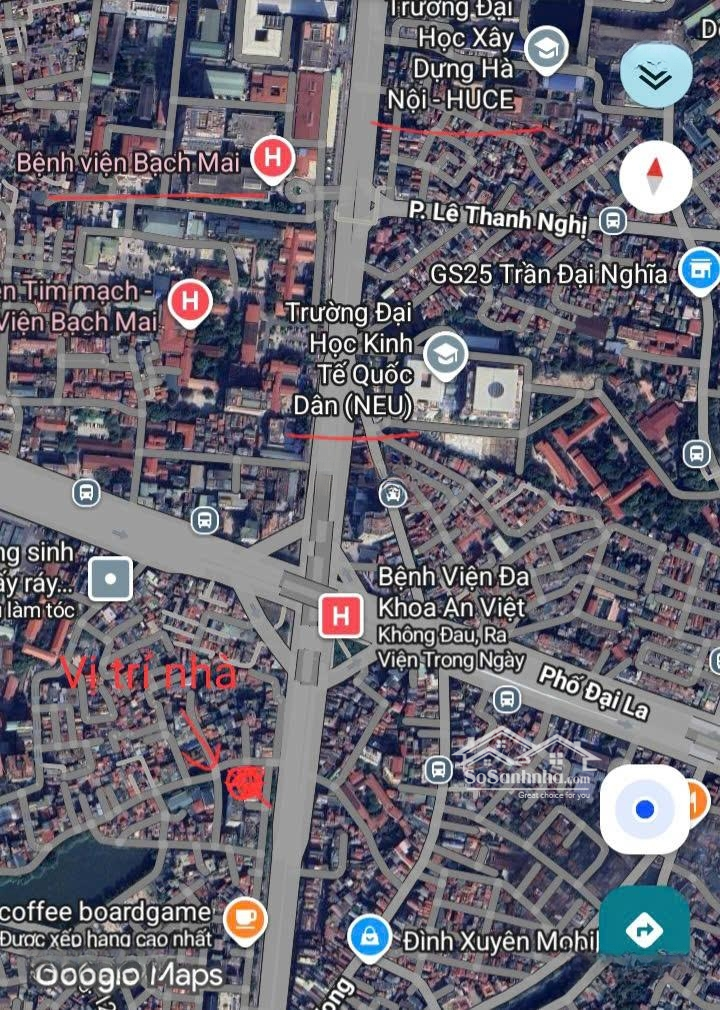The width and height of the screenshot is (720, 1010).
Task: Center the map on my location
Action: point(645,808)
